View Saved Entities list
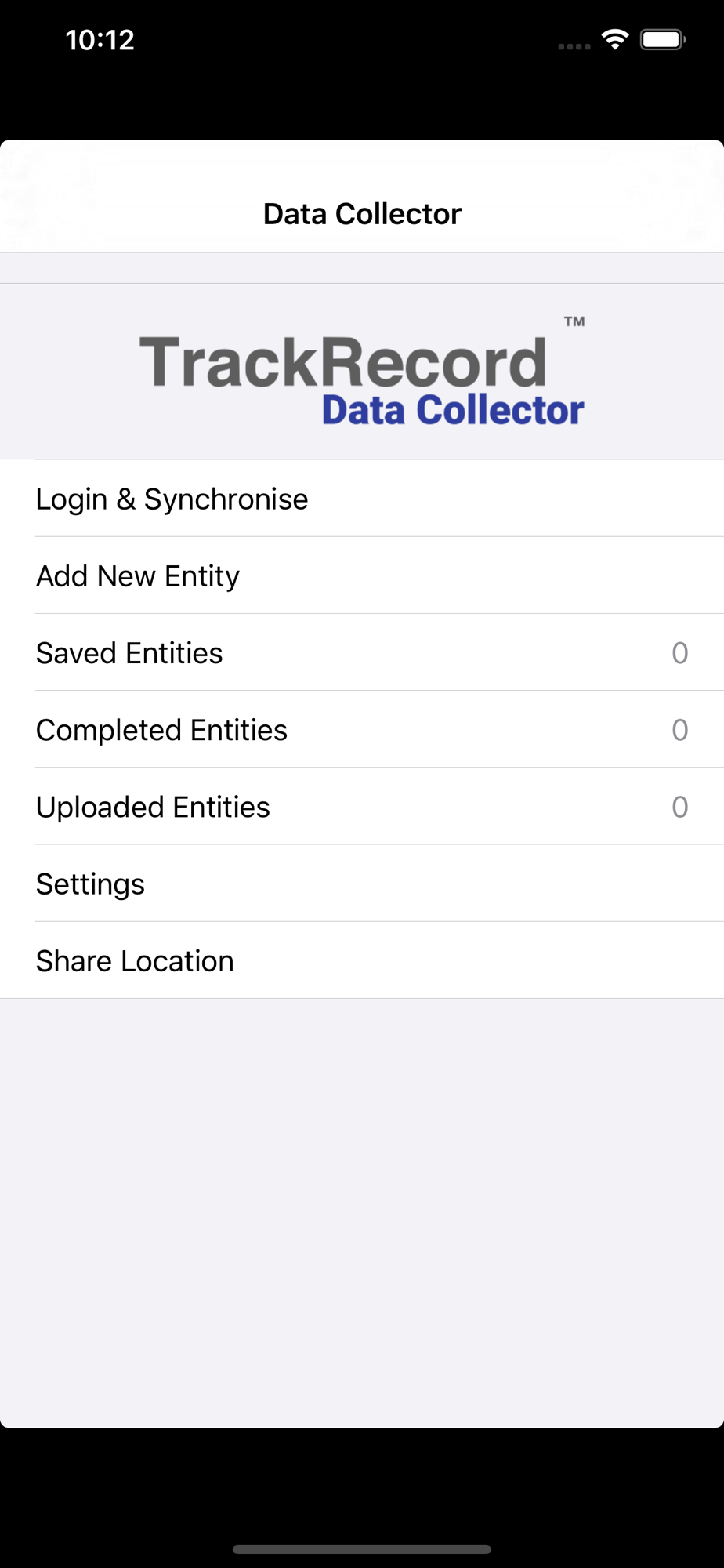The image size is (724, 1568). click(362, 652)
